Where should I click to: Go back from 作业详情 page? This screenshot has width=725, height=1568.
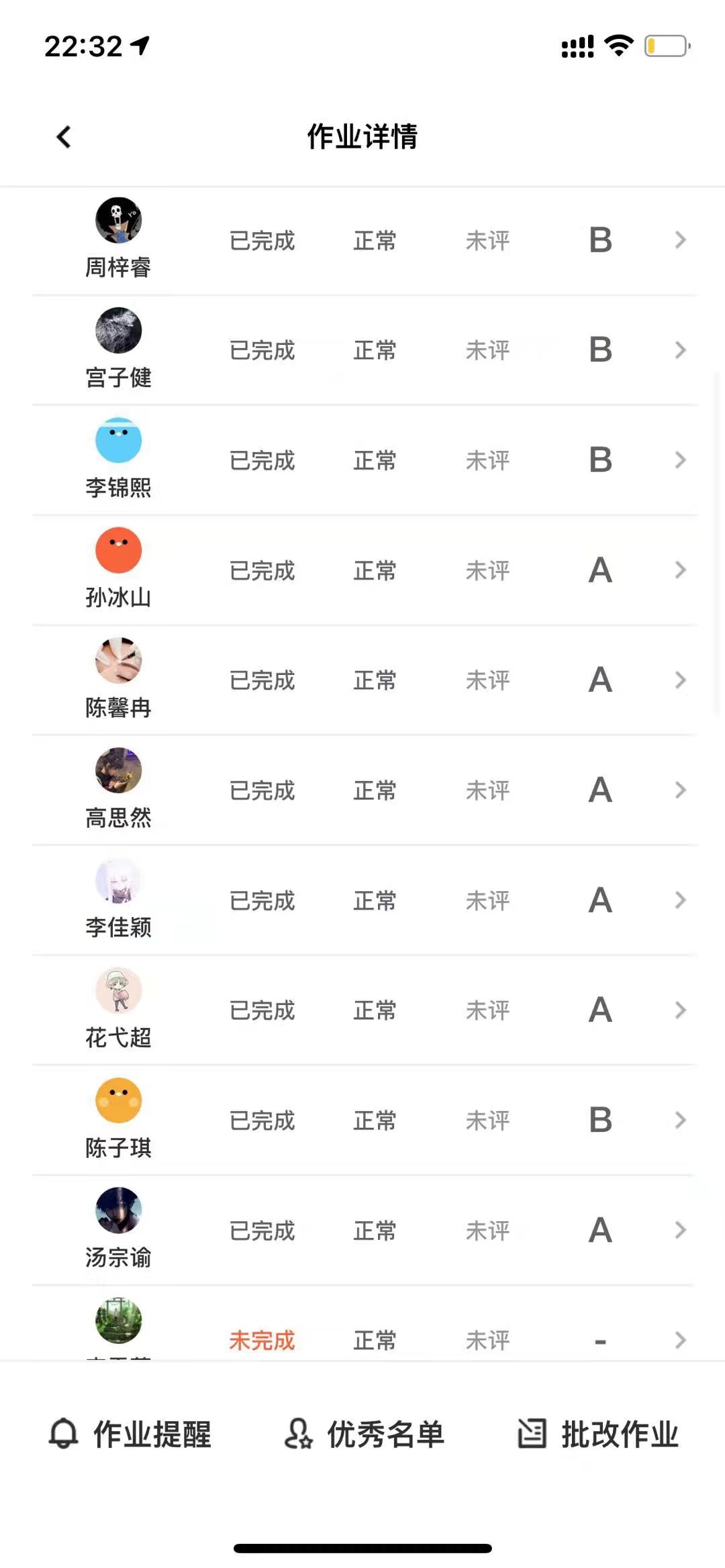(64, 137)
